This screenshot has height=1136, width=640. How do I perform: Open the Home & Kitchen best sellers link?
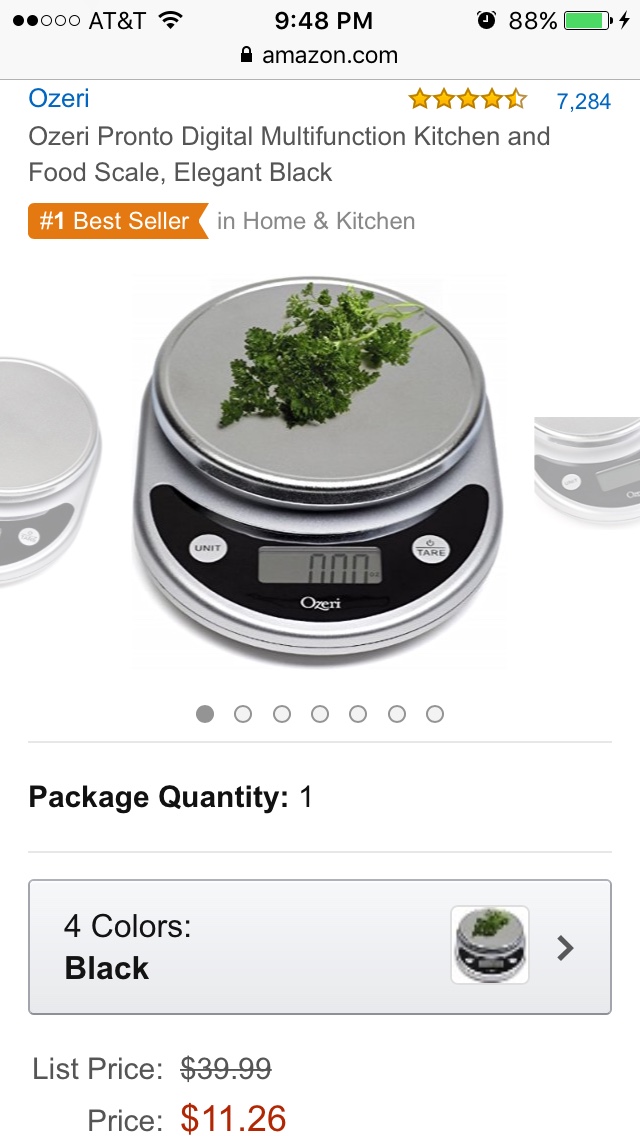316,221
